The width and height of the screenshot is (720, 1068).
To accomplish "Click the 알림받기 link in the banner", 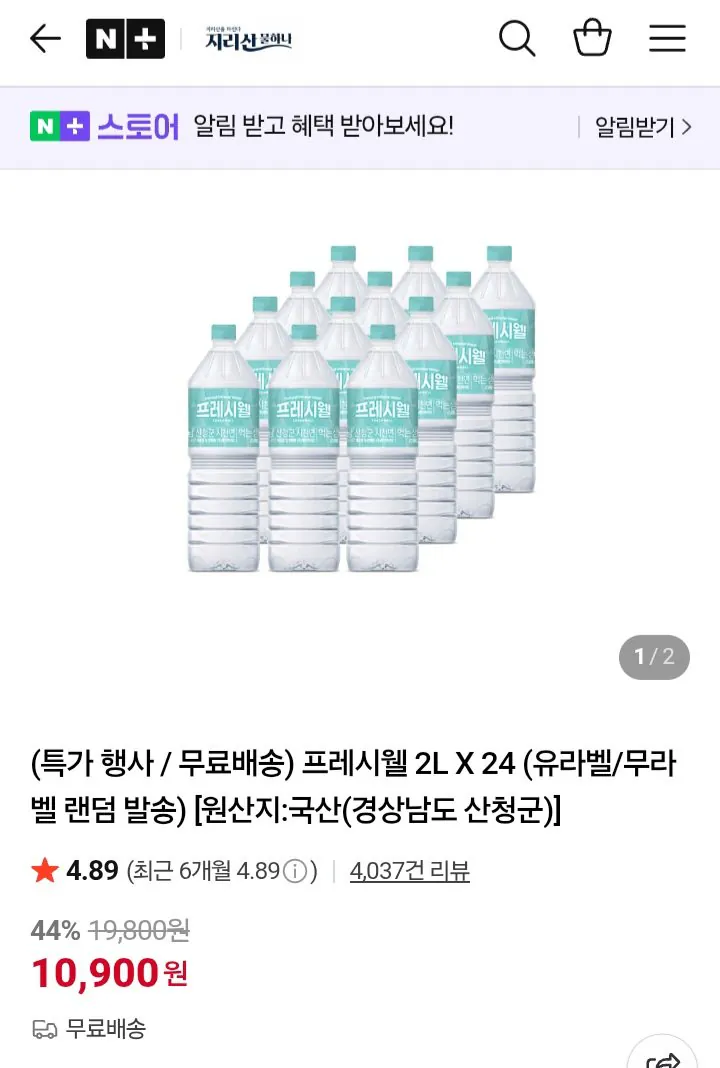I will click(637, 124).
